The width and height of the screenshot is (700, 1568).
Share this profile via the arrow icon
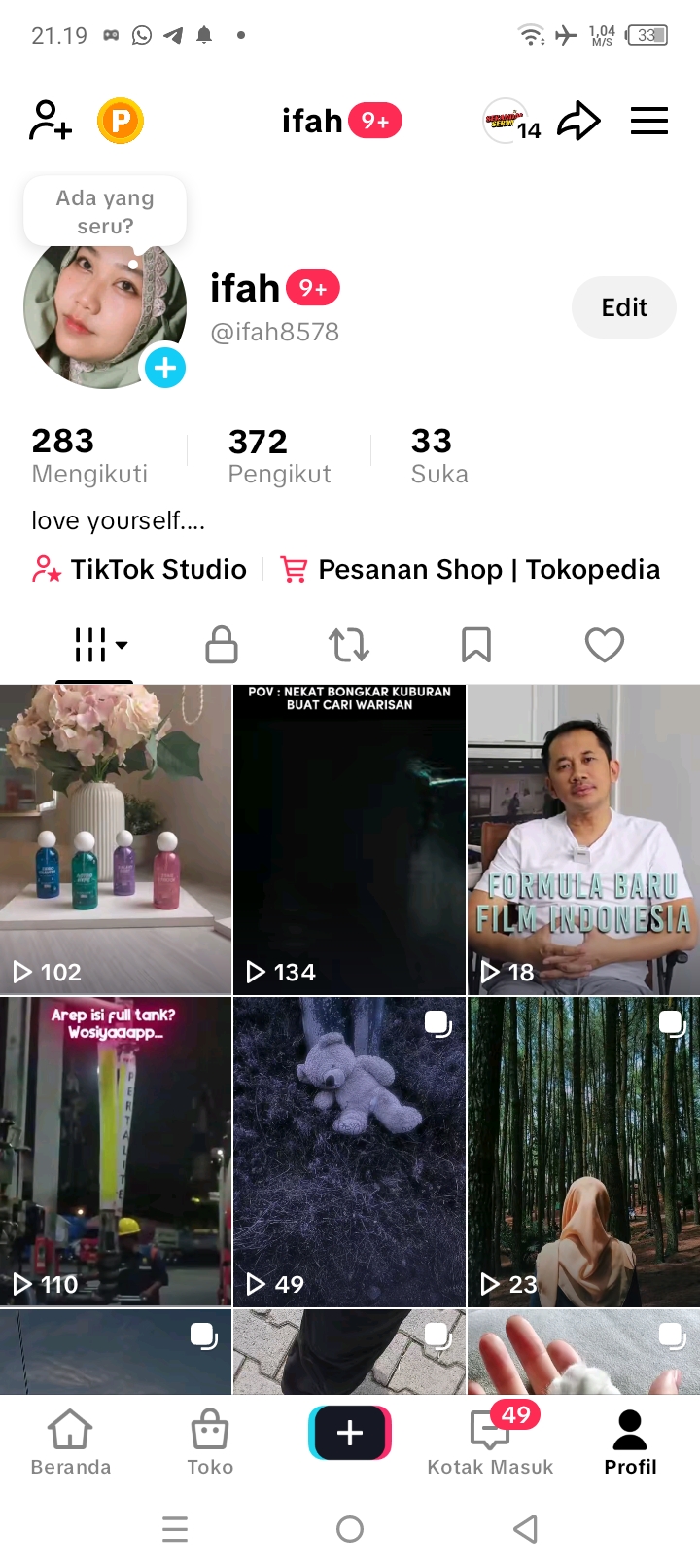coord(578,121)
